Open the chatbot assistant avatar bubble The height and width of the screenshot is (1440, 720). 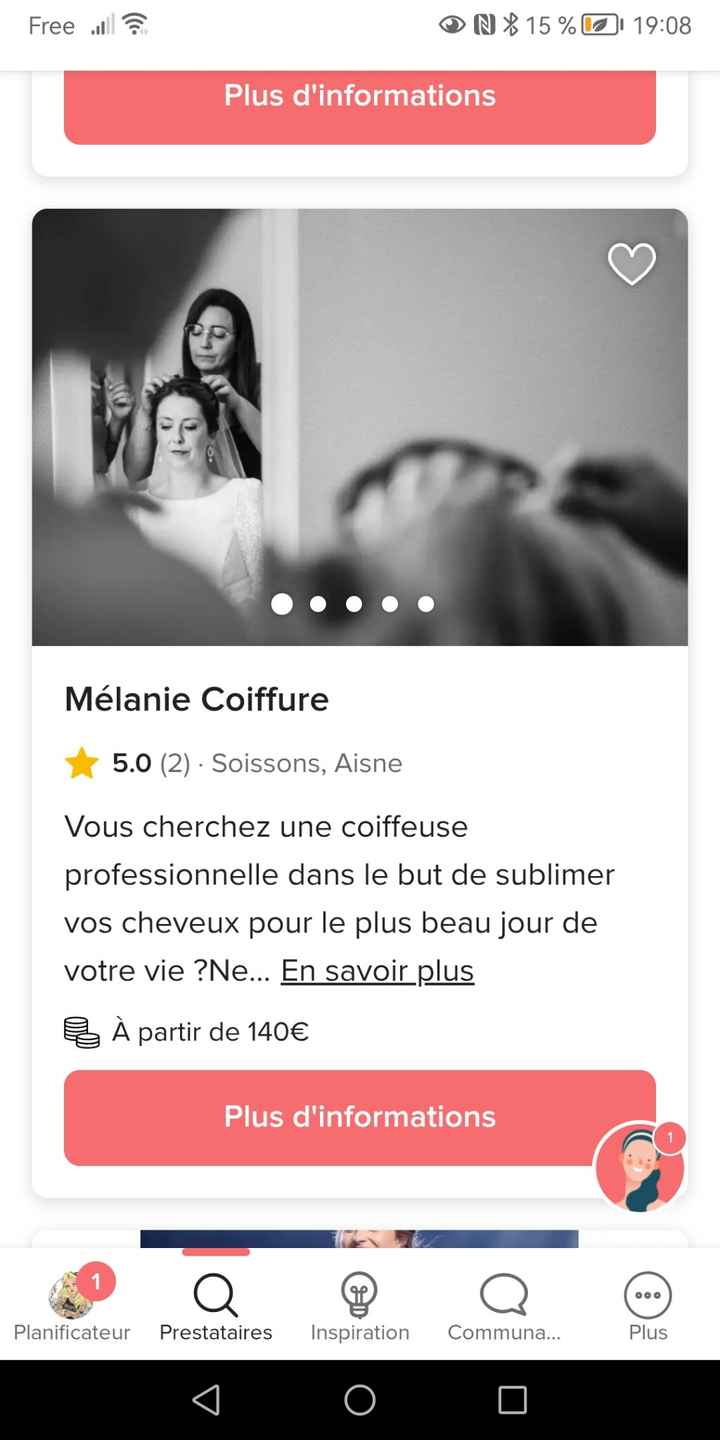[639, 1168]
